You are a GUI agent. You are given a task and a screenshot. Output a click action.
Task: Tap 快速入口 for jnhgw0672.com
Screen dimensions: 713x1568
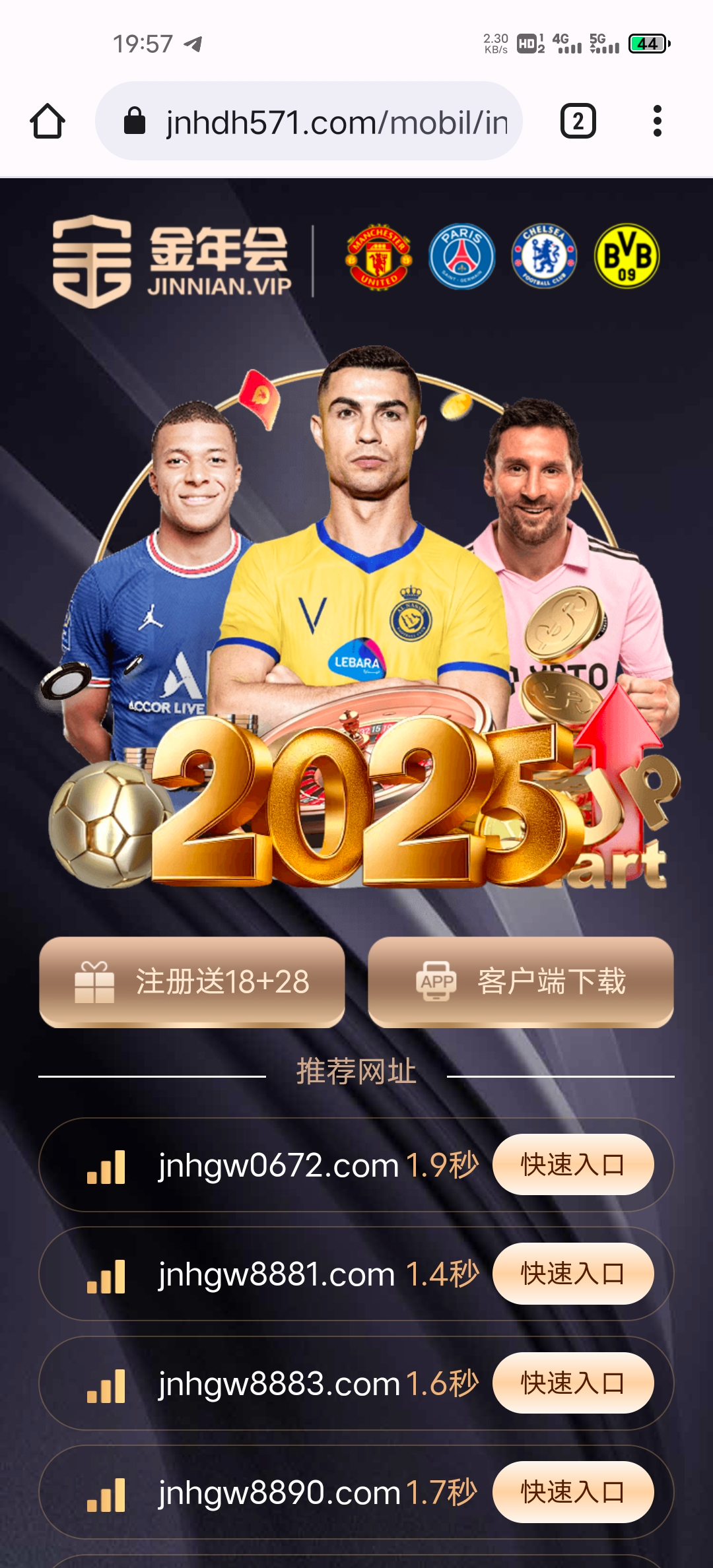click(x=572, y=1165)
